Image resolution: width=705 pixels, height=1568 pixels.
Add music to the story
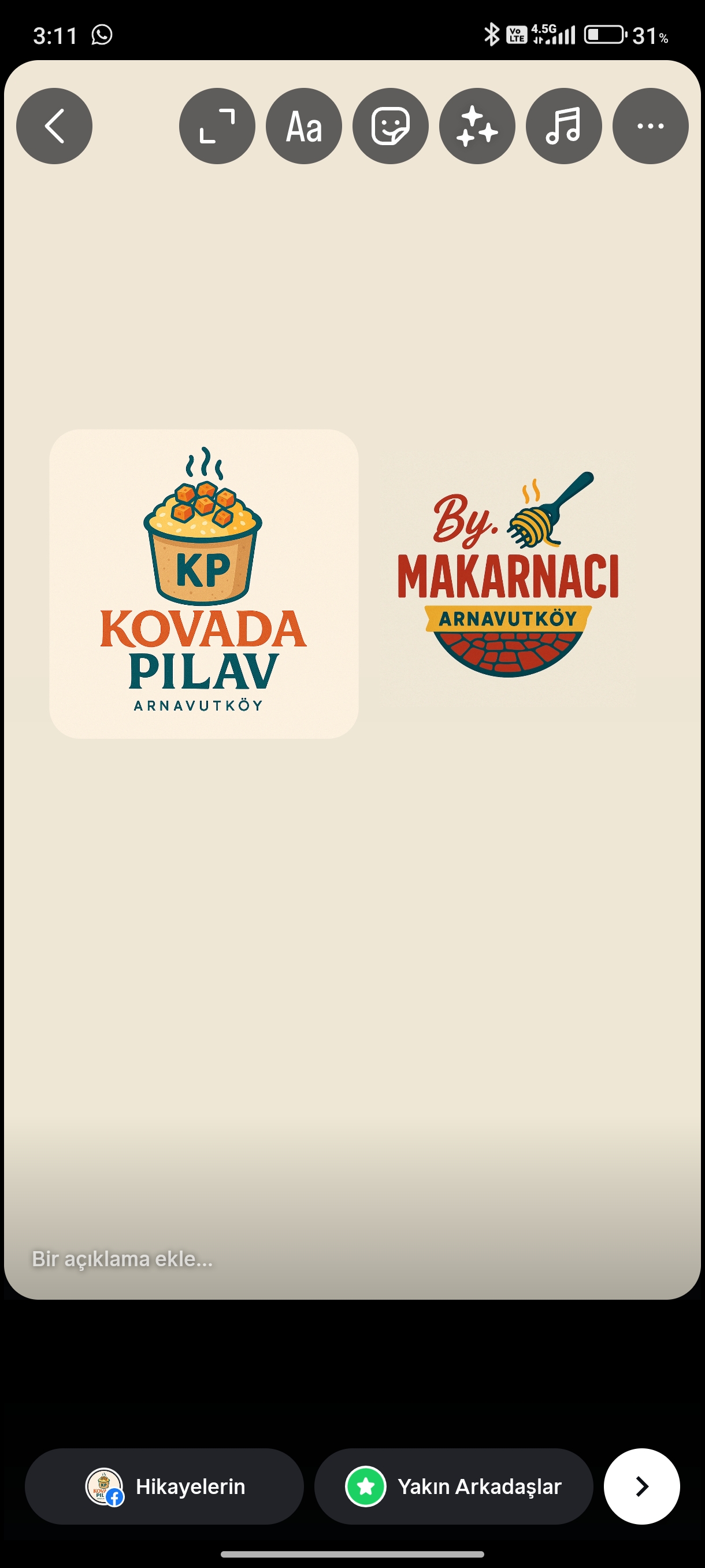564,126
